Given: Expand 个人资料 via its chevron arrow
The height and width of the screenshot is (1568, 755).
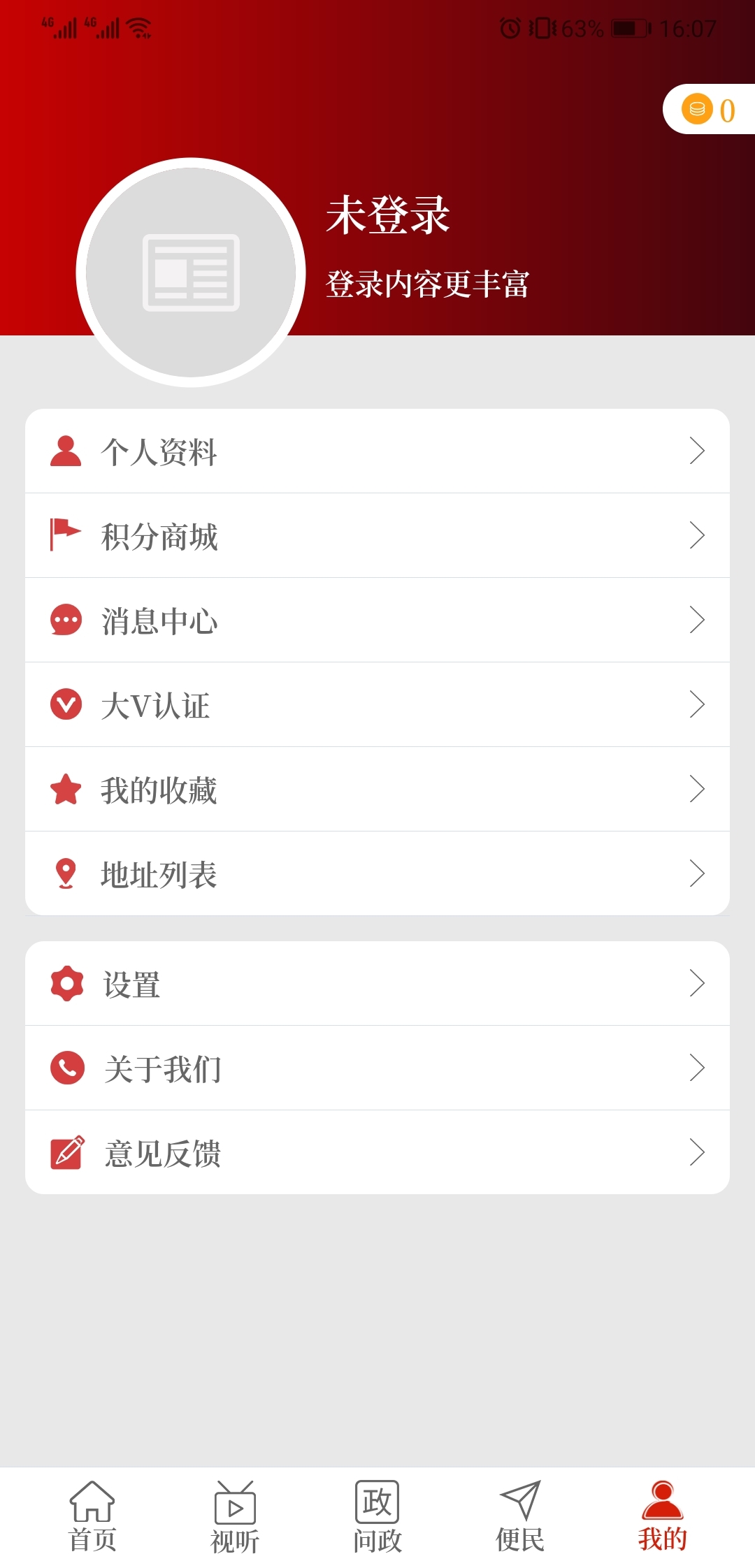Looking at the screenshot, I should pos(697,451).
